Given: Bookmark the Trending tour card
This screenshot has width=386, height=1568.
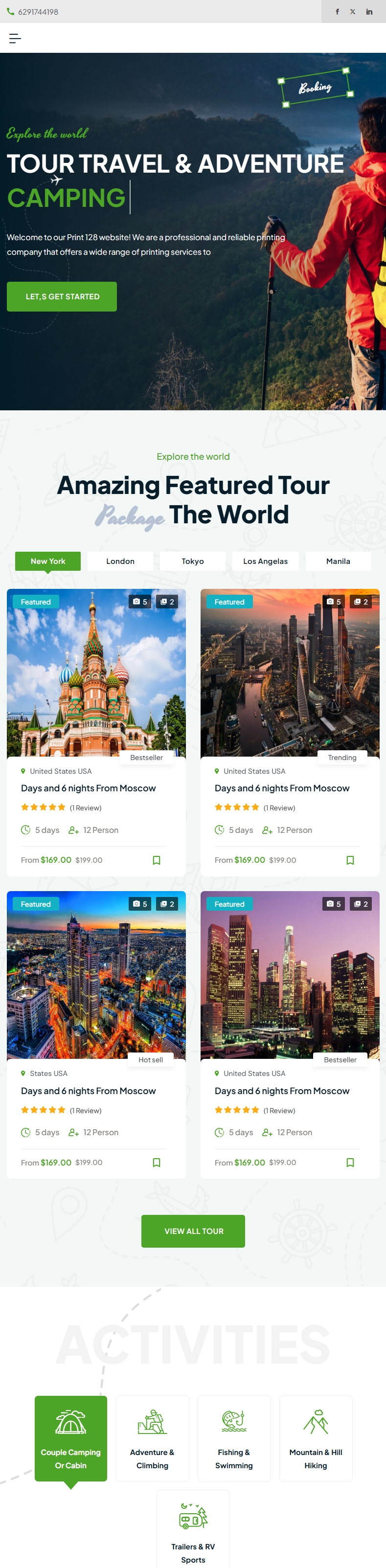Looking at the screenshot, I should pyautogui.click(x=350, y=860).
